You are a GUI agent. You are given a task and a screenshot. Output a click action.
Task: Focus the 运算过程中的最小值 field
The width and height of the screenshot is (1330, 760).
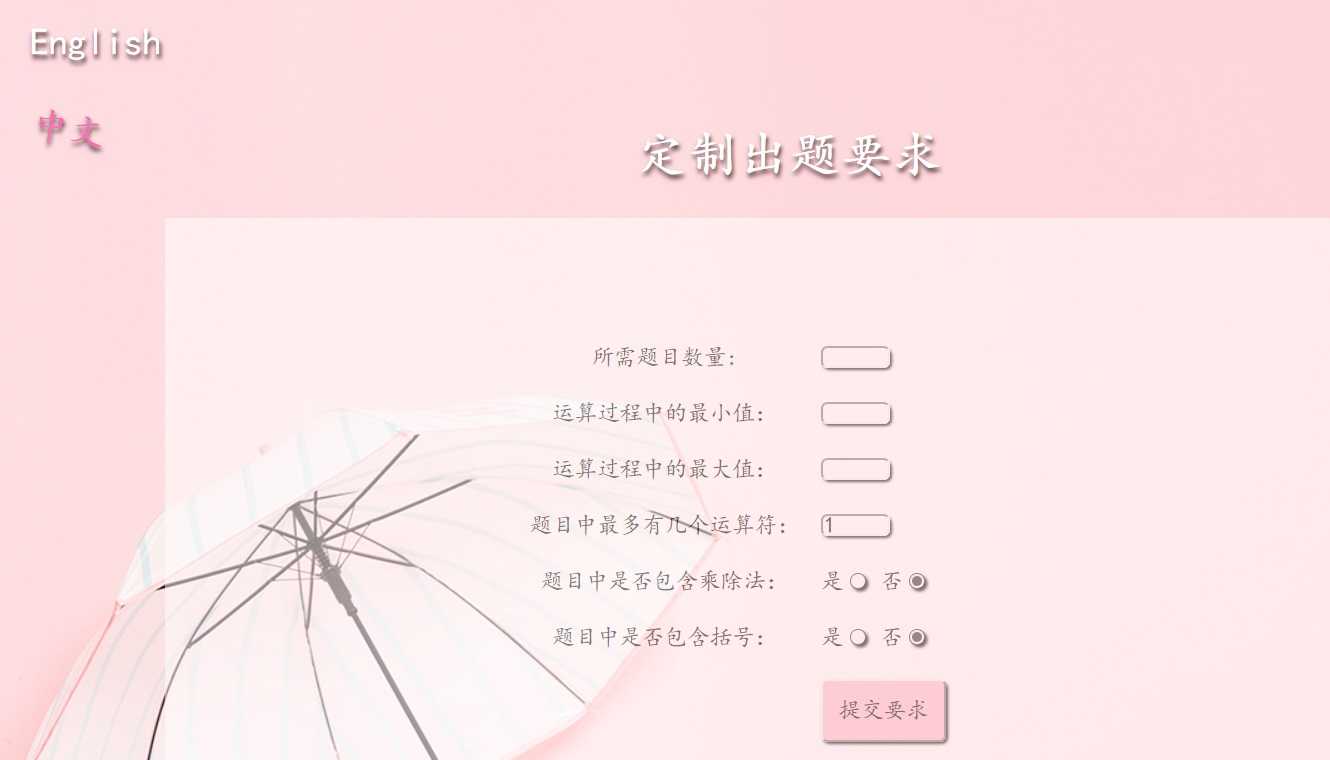click(855, 414)
